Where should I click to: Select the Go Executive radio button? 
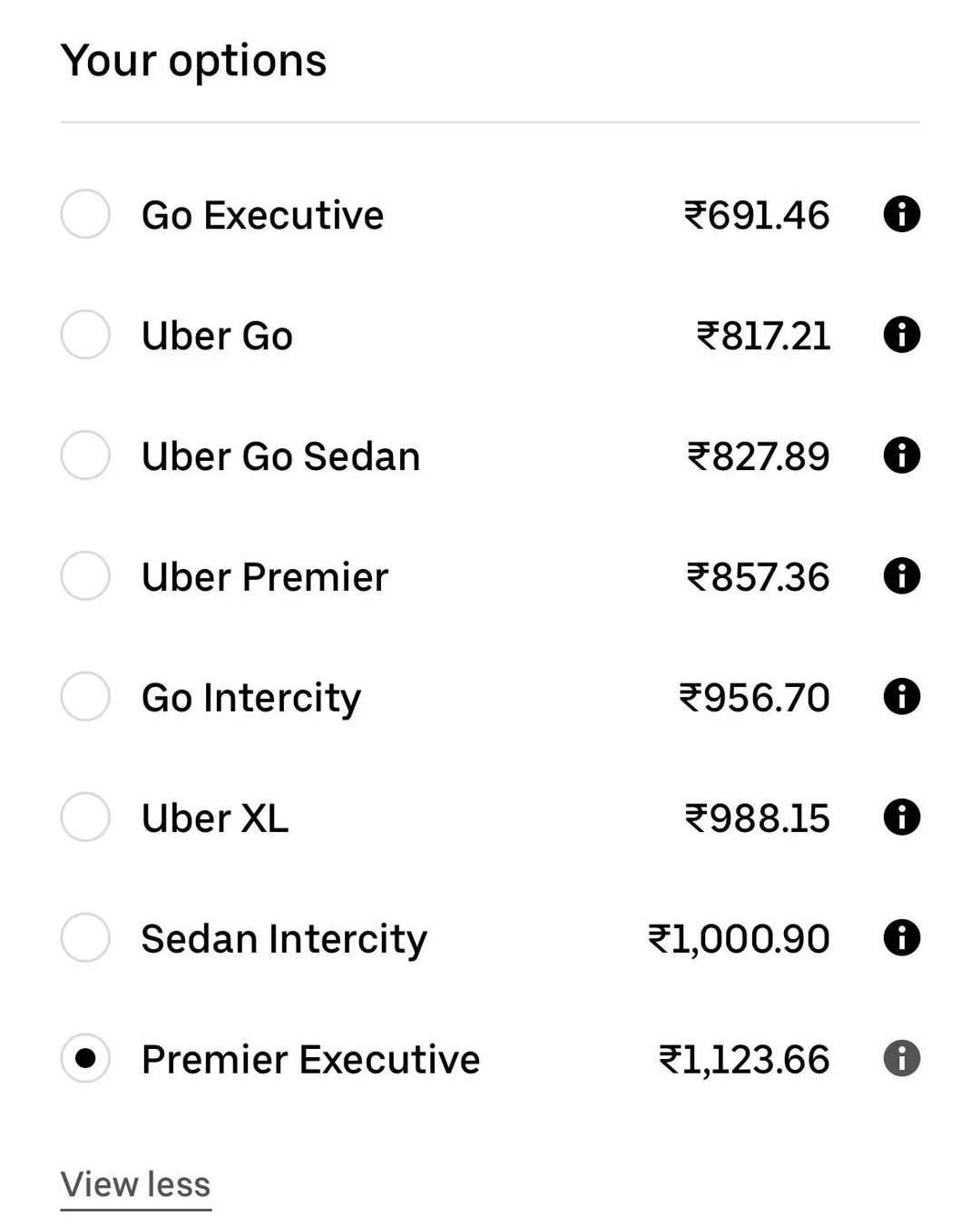(85, 214)
